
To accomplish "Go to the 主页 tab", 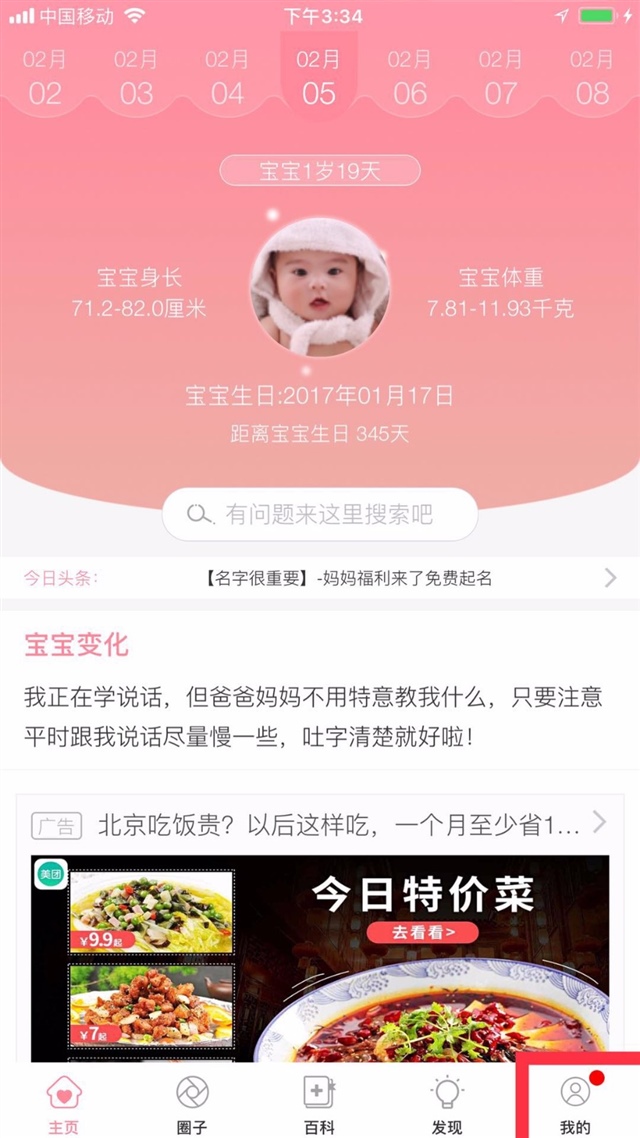I will pos(64,1104).
